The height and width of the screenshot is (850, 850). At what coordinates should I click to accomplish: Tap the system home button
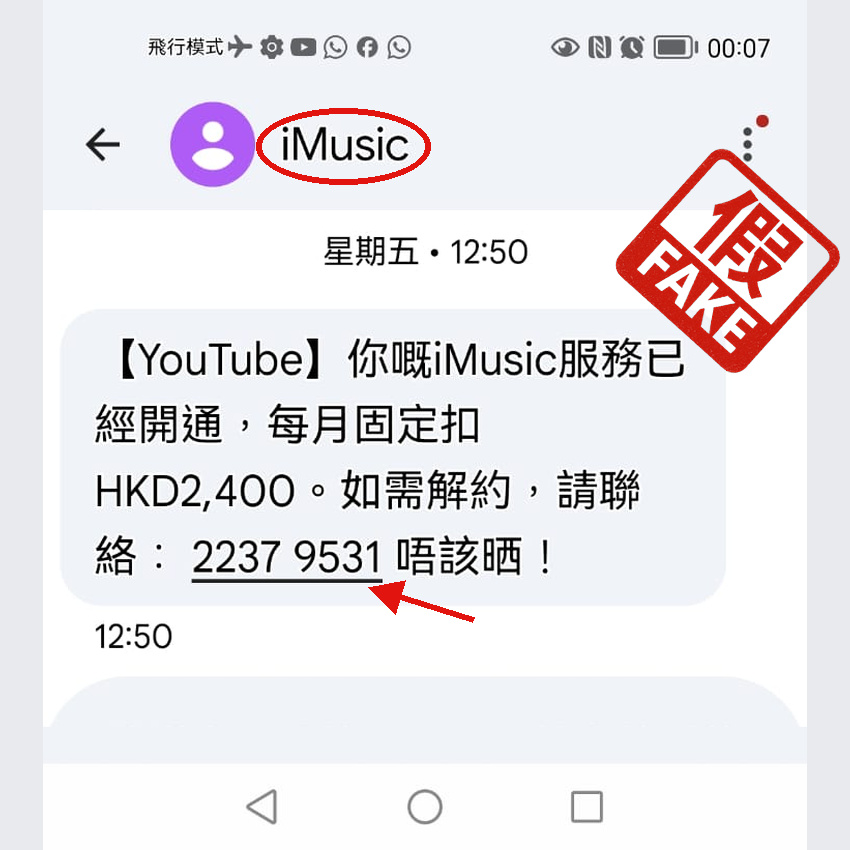click(425, 806)
